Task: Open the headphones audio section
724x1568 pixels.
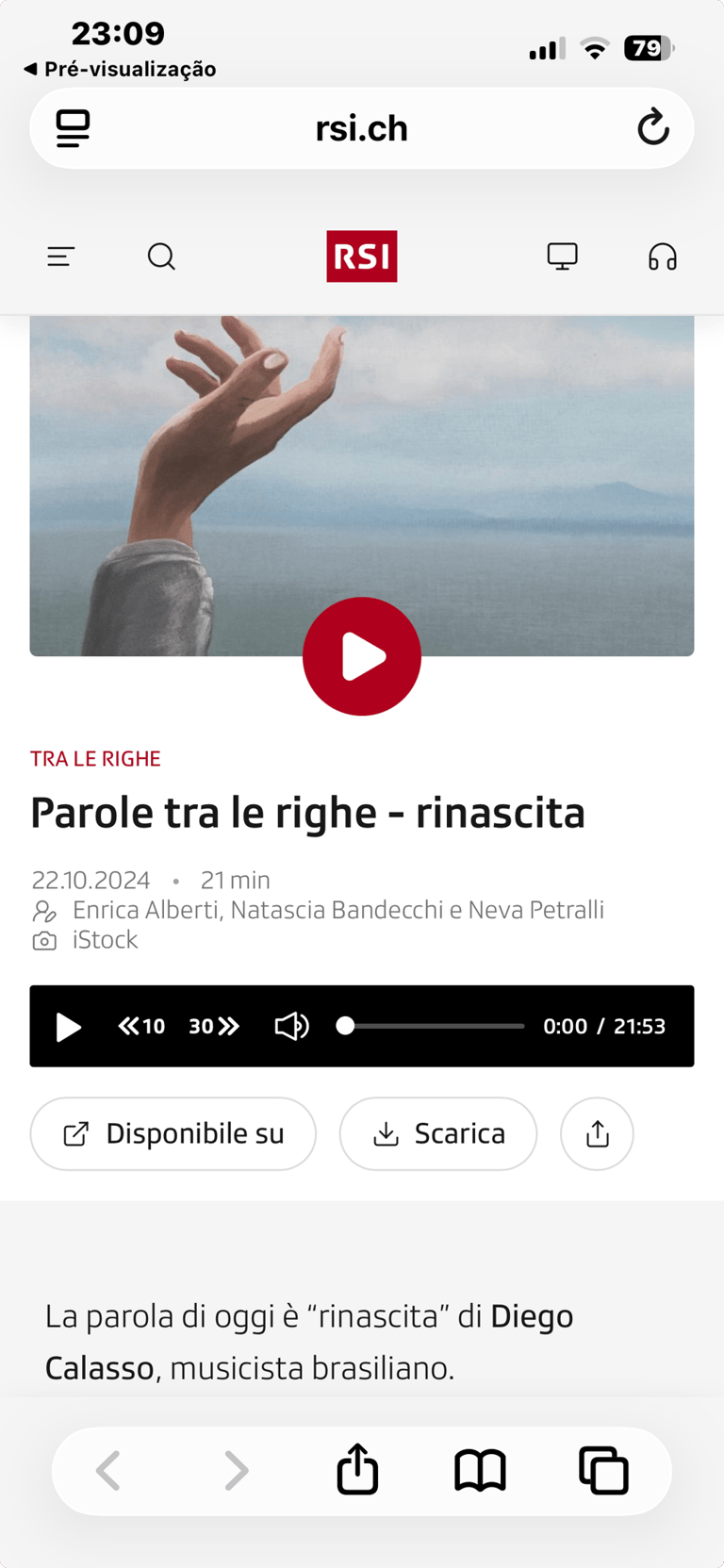Action: [x=663, y=256]
